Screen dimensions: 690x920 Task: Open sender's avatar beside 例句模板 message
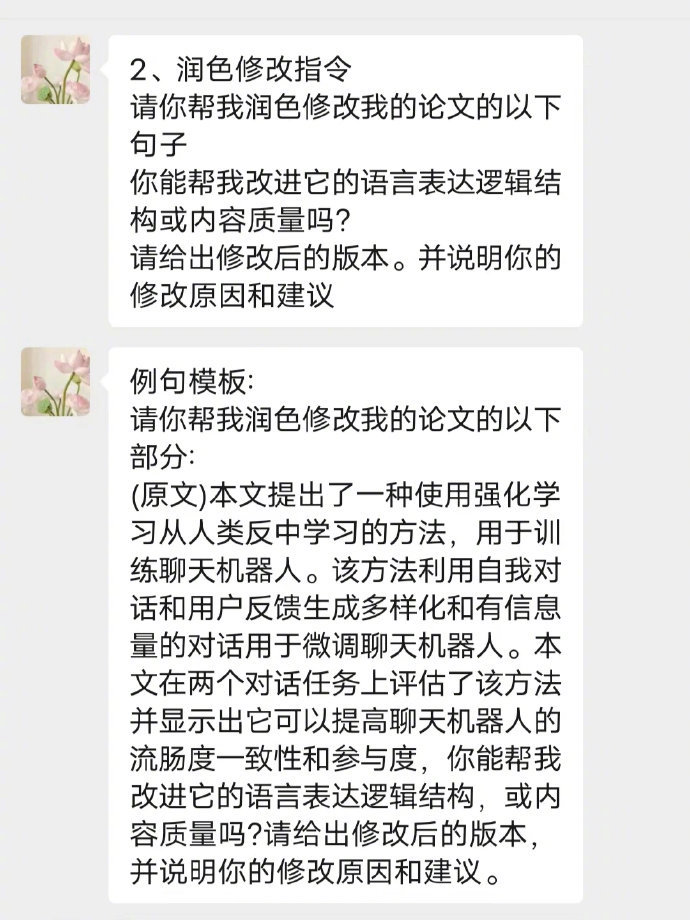click(x=56, y=381)
